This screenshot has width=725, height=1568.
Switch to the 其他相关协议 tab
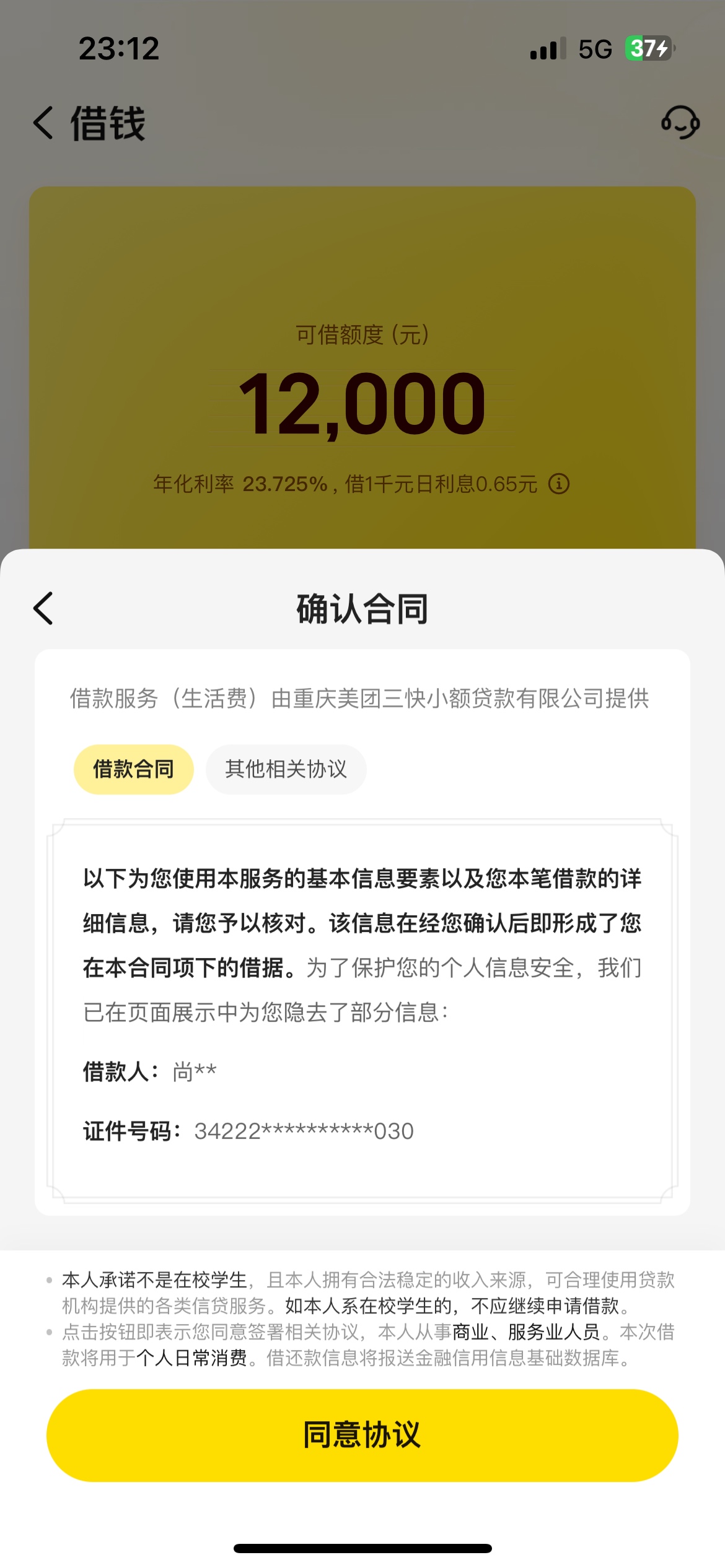coord(286,769)
